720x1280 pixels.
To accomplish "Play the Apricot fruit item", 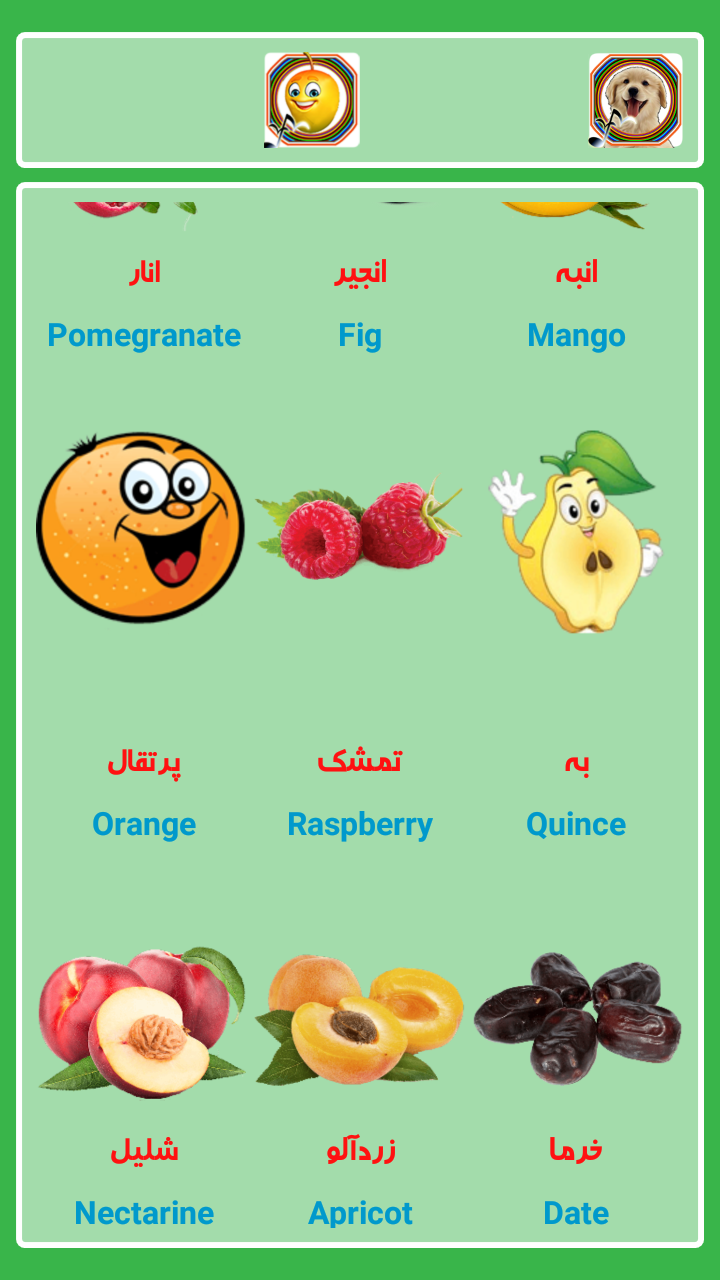I will 360,1021.
